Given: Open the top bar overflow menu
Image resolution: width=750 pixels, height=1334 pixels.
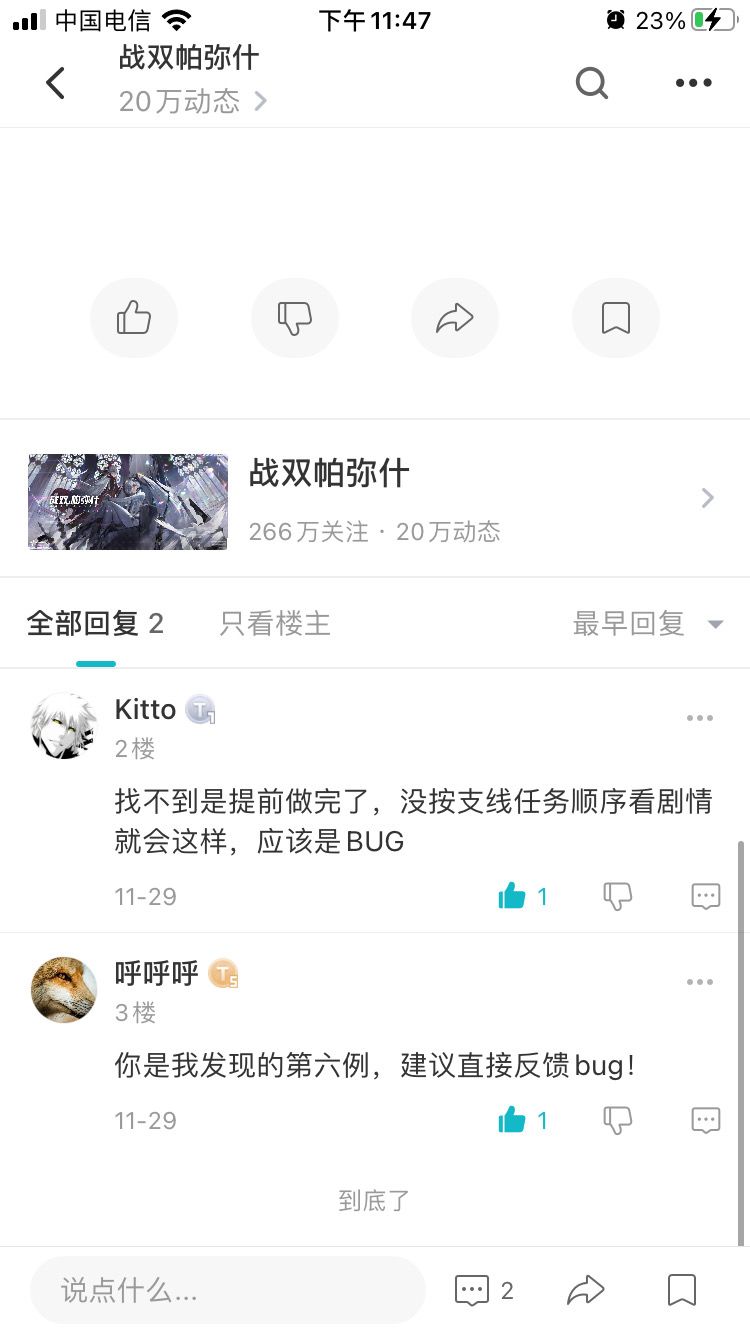Looking at the screenshot, I should click(693, 83).
